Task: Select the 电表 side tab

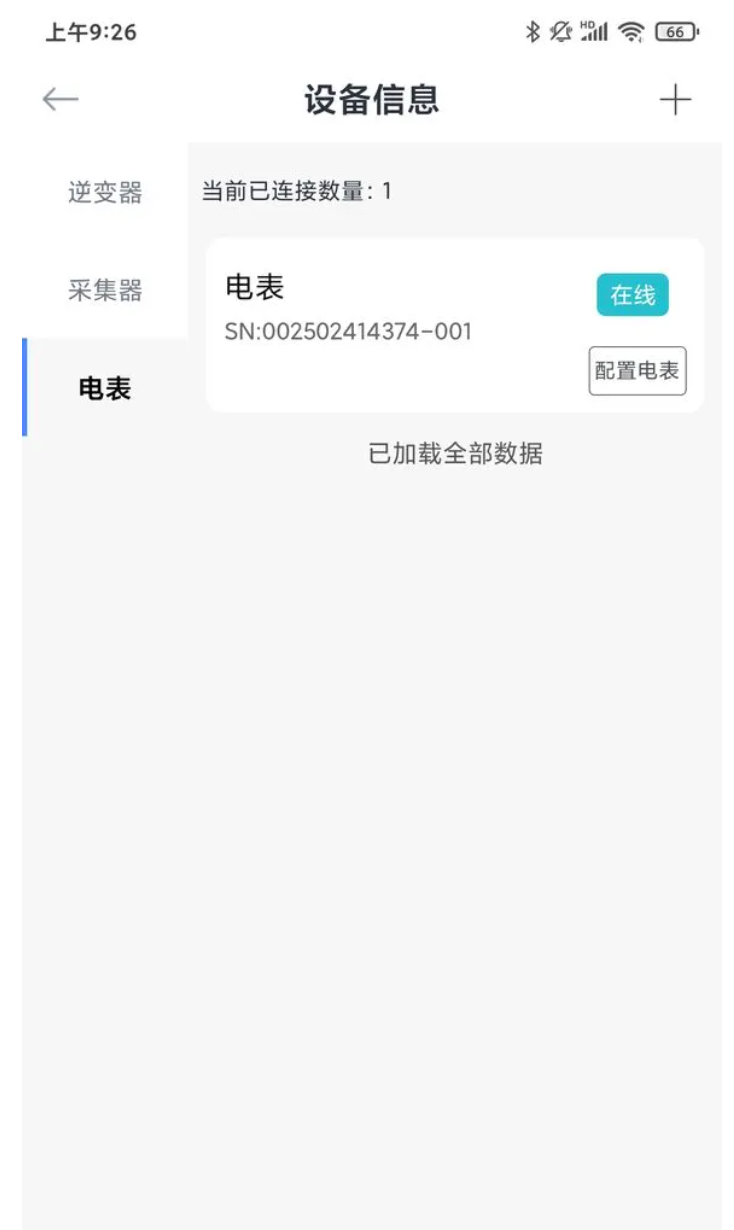Action: click(105, 388)
